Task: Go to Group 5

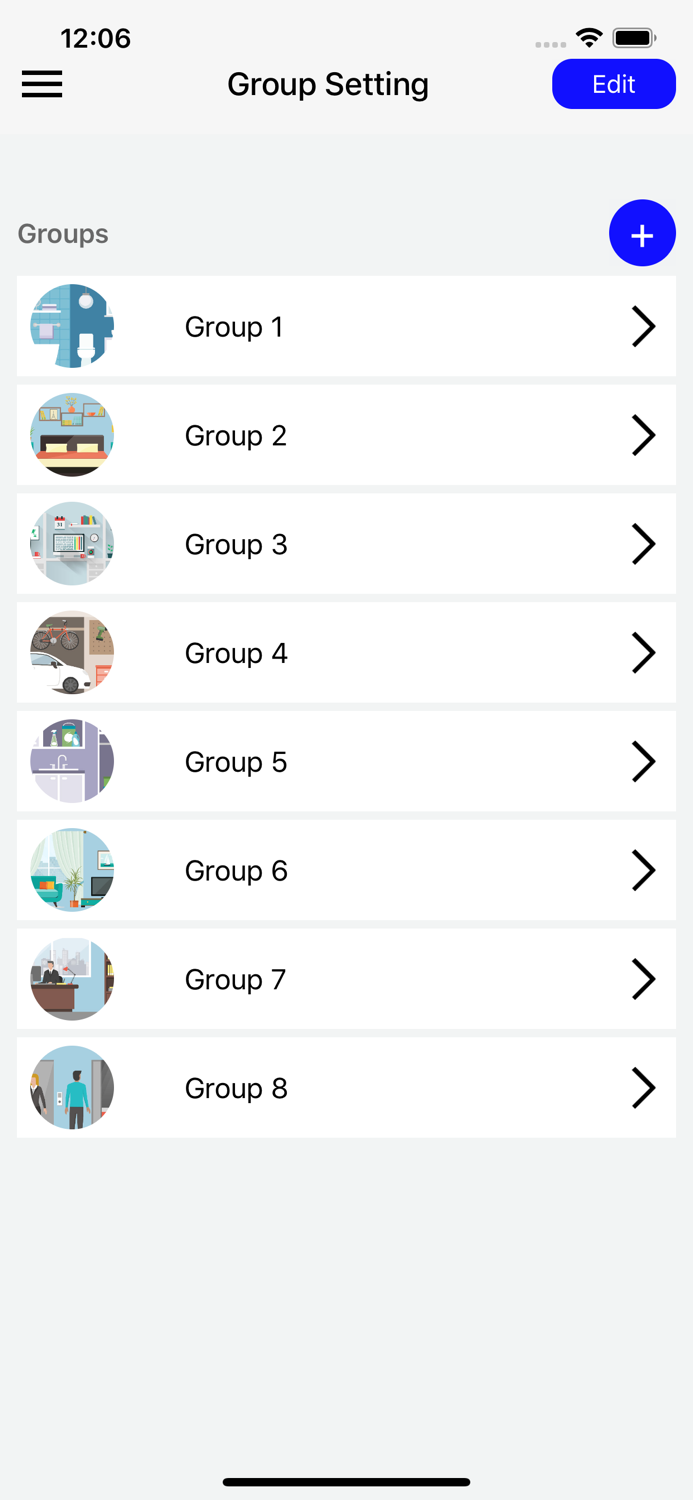Action: pos(346,762)
